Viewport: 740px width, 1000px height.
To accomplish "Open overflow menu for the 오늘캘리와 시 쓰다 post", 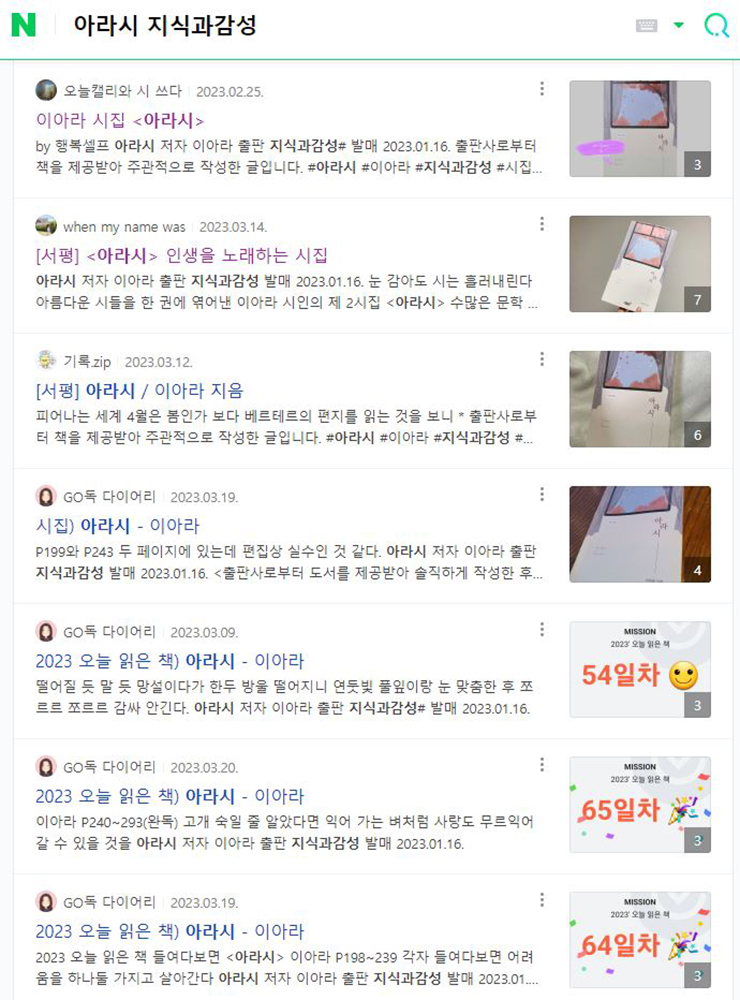I will (x=542, y=89).
